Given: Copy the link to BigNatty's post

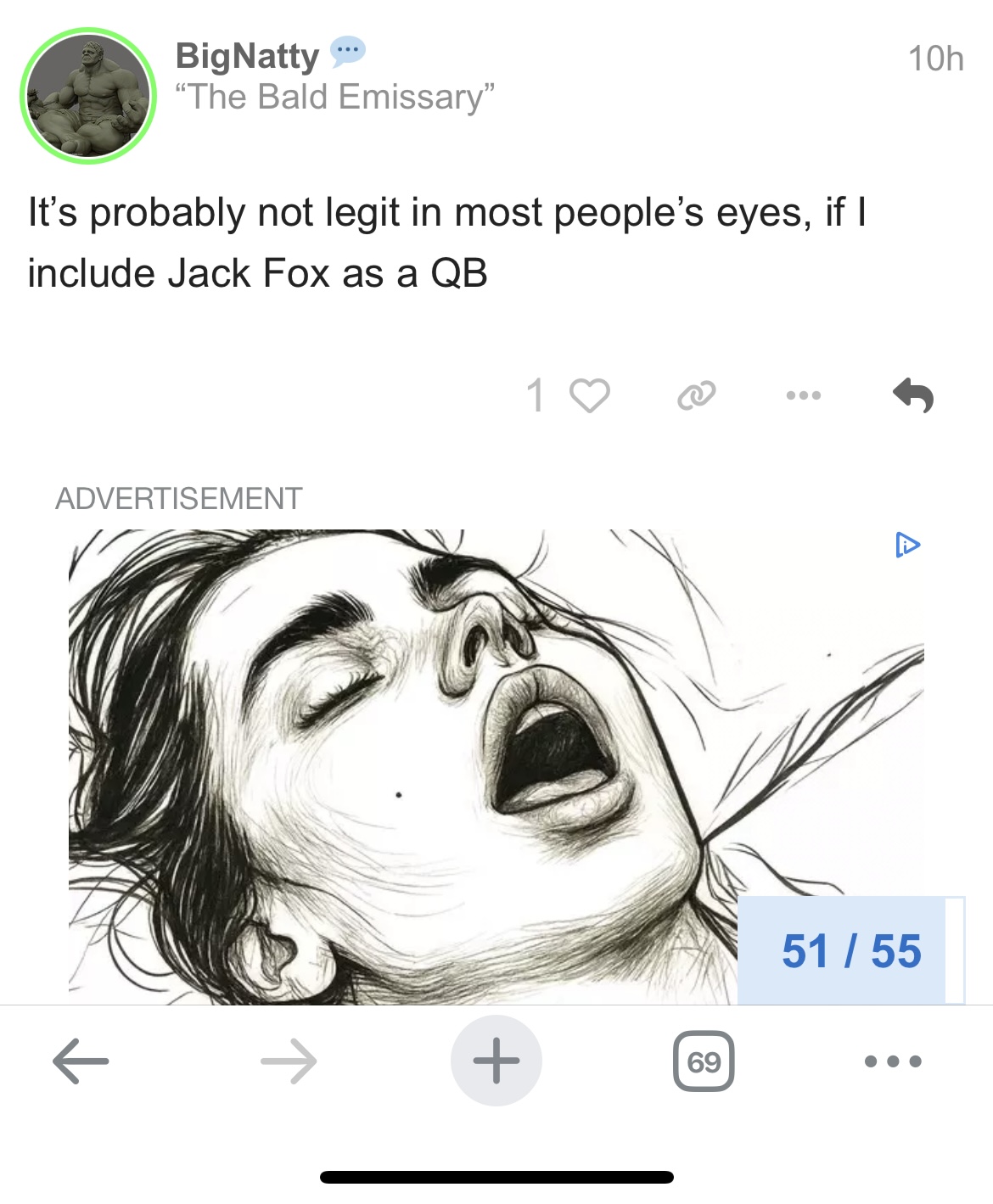Looking at the screenshot, I should pos(697,395).
